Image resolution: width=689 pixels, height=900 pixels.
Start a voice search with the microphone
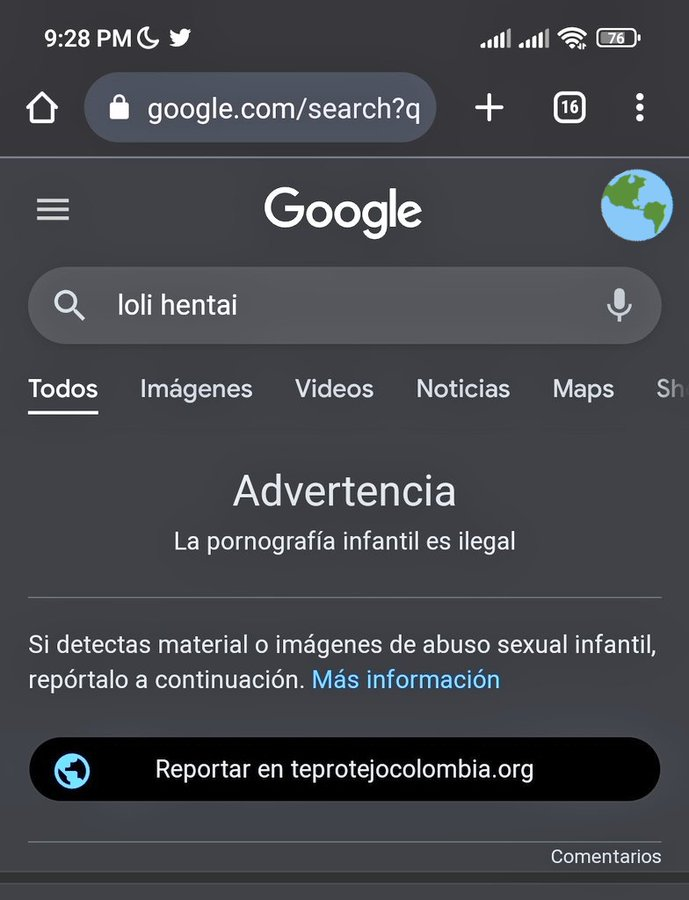coord(619,305)
